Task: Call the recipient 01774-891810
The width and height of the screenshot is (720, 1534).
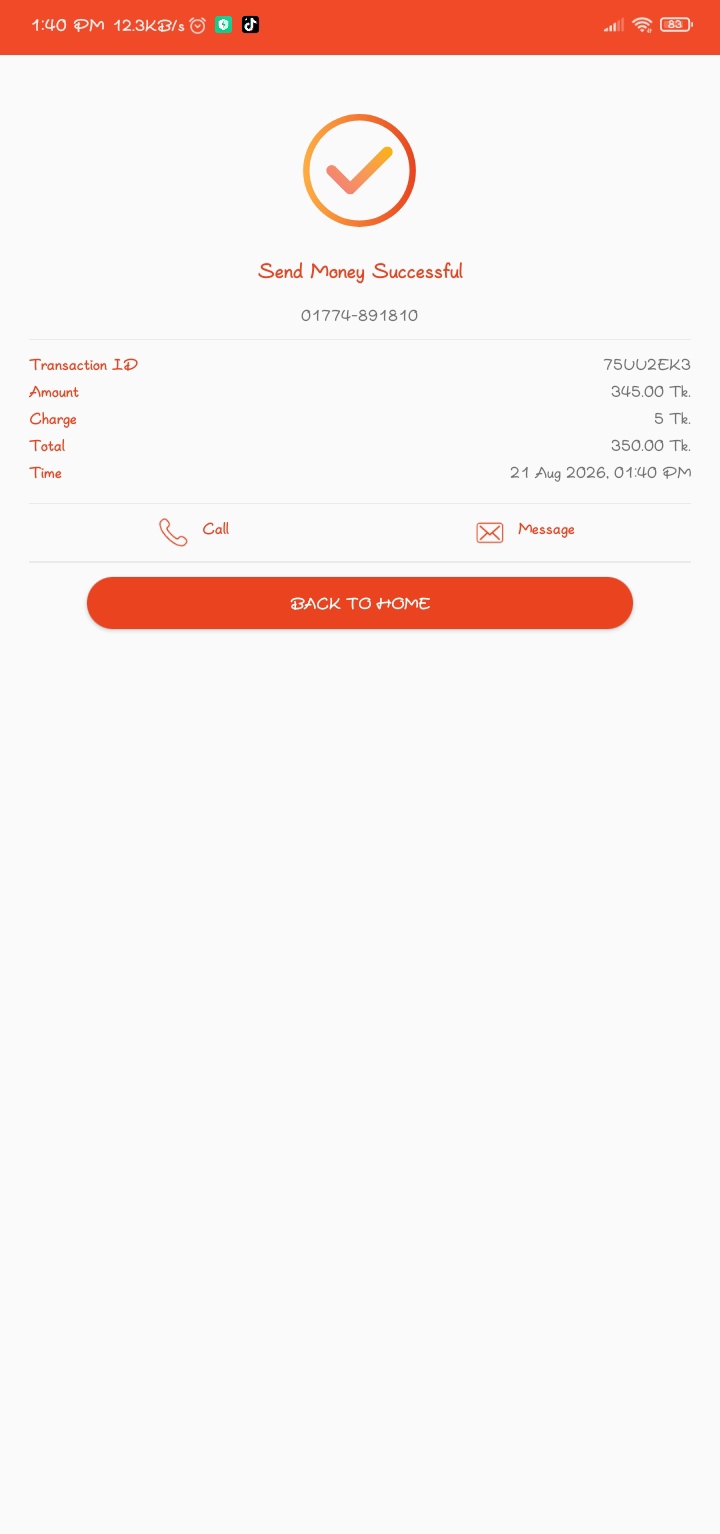Action: coord(194,531)
